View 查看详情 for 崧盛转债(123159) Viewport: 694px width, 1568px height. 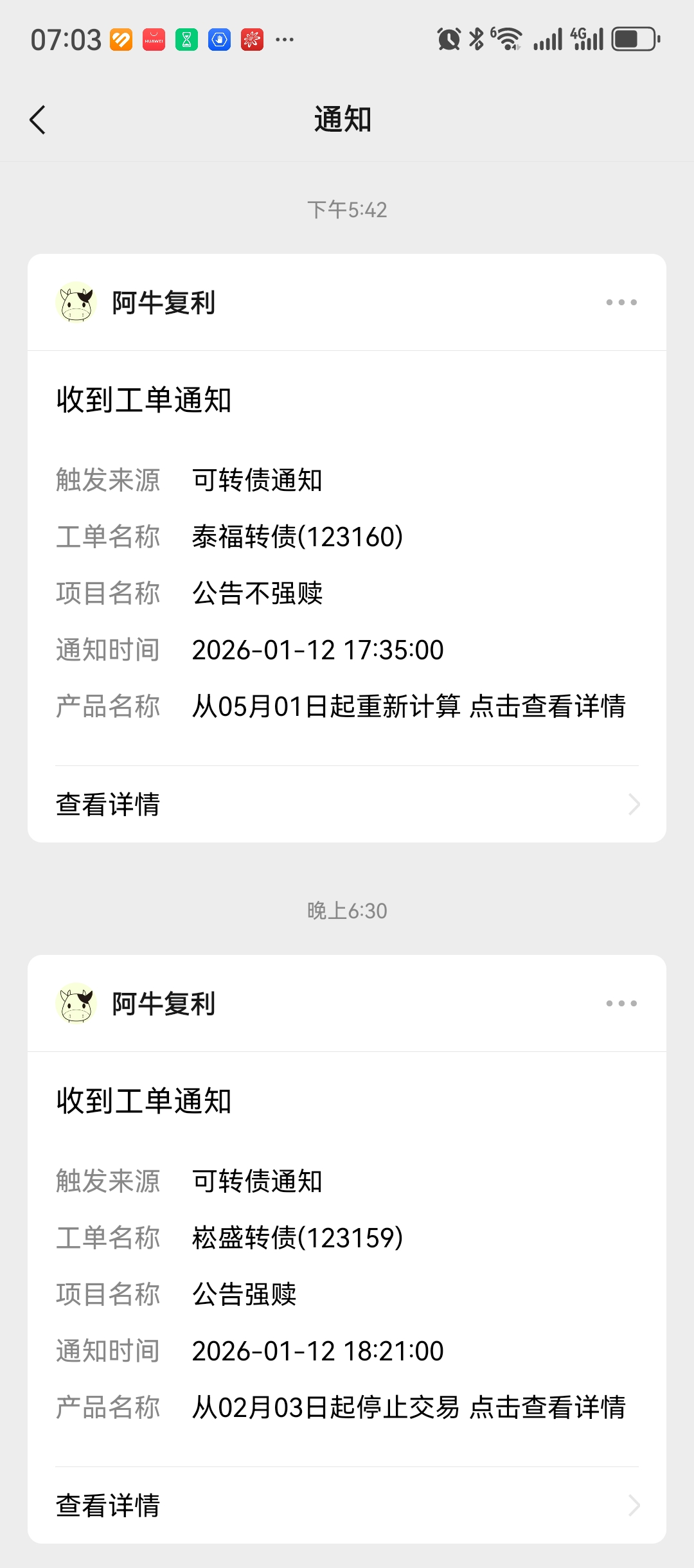coord(347,1506)
